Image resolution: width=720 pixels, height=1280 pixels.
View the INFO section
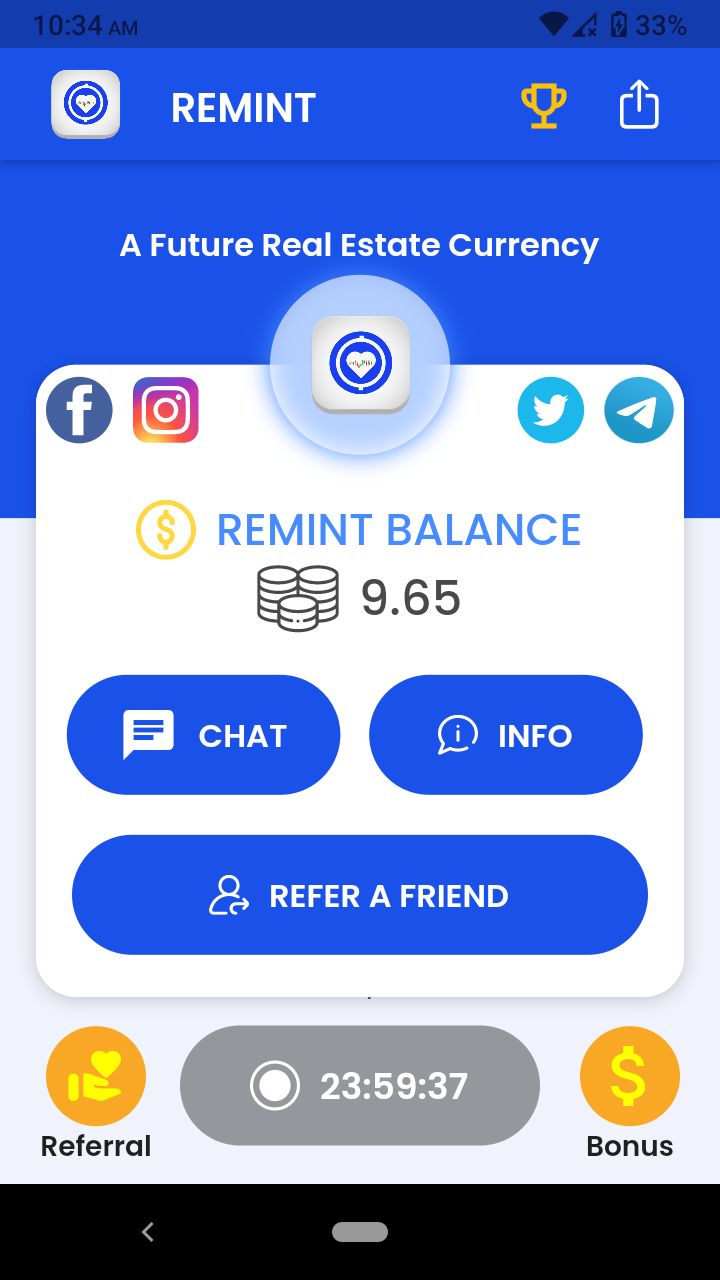point(506,735)
